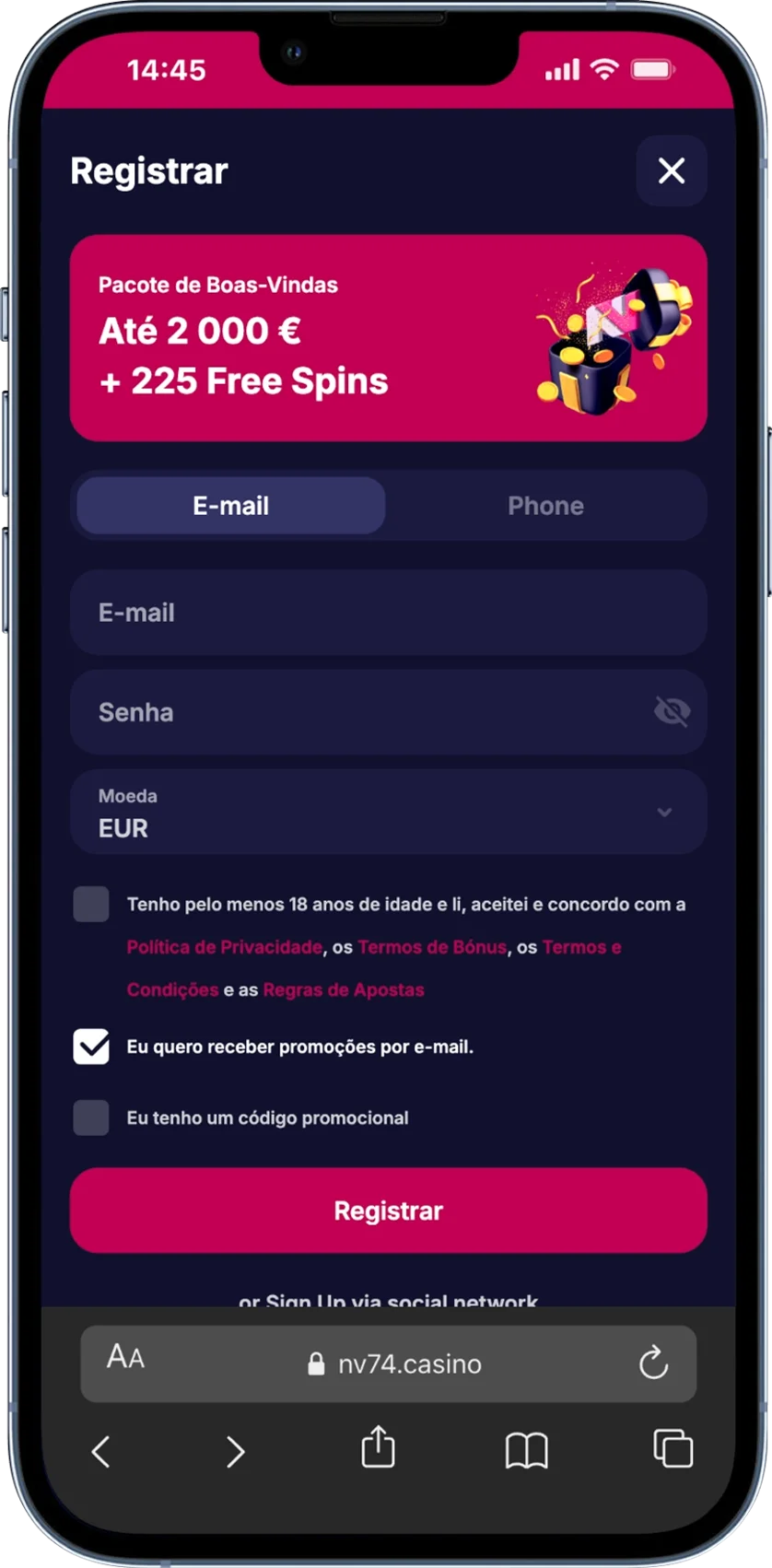
Task: Uncheck receiving promotions by e-mail
Action: [91, 1047]
